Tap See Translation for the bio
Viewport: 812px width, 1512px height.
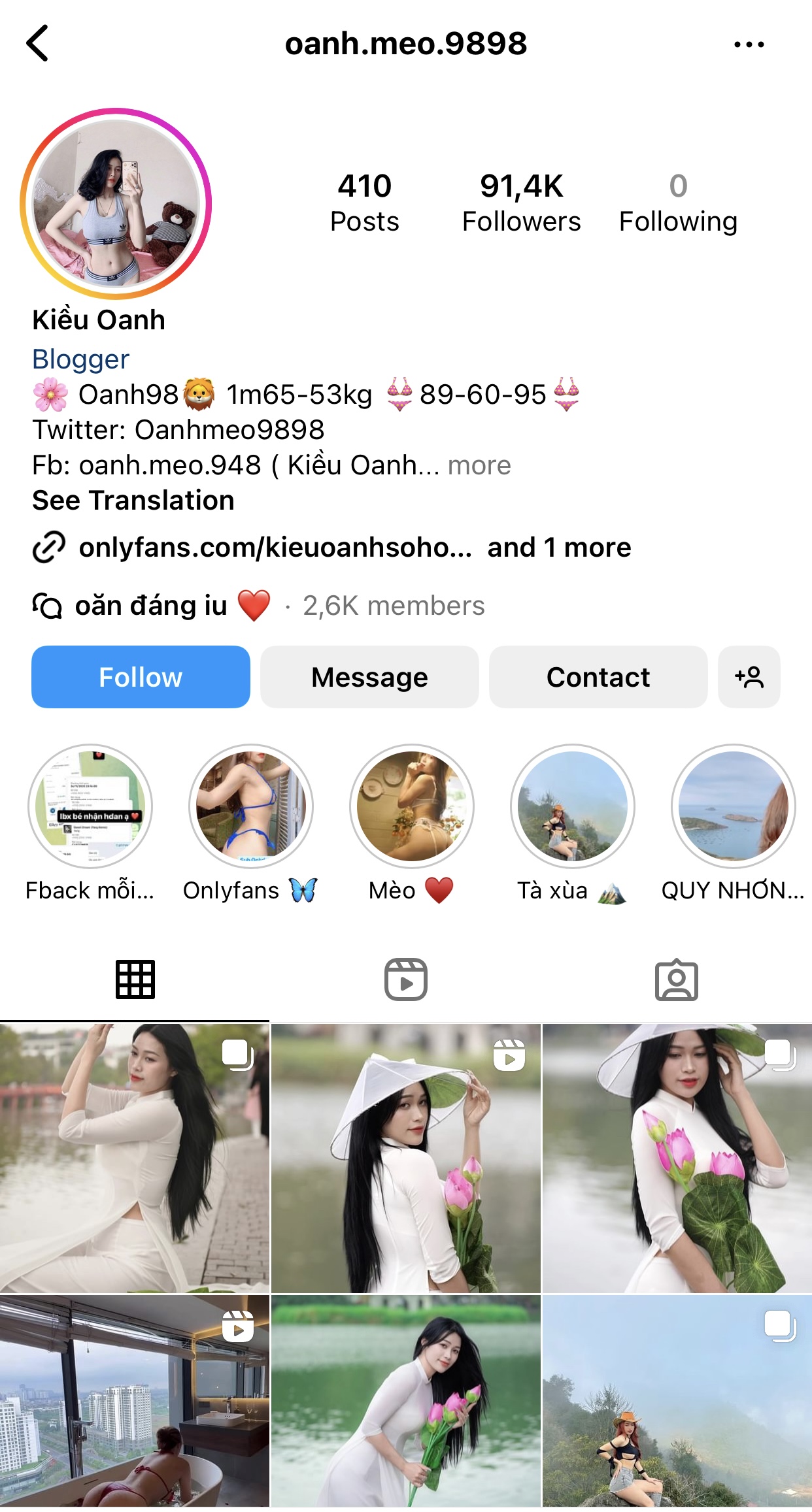pos(133,501)
